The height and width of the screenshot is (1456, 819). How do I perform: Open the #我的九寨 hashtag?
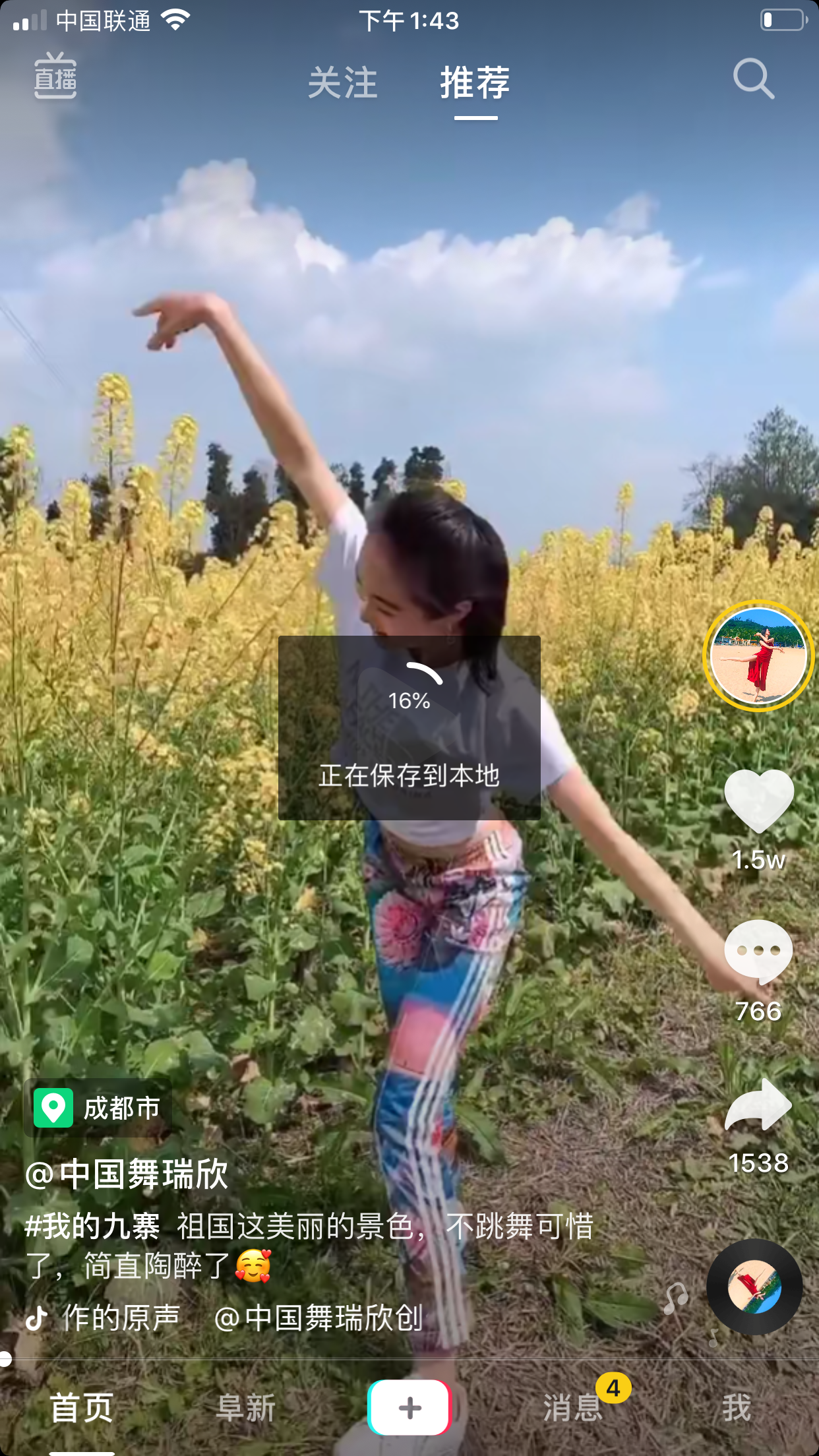pyautogui.click(x=92, y=1227)
